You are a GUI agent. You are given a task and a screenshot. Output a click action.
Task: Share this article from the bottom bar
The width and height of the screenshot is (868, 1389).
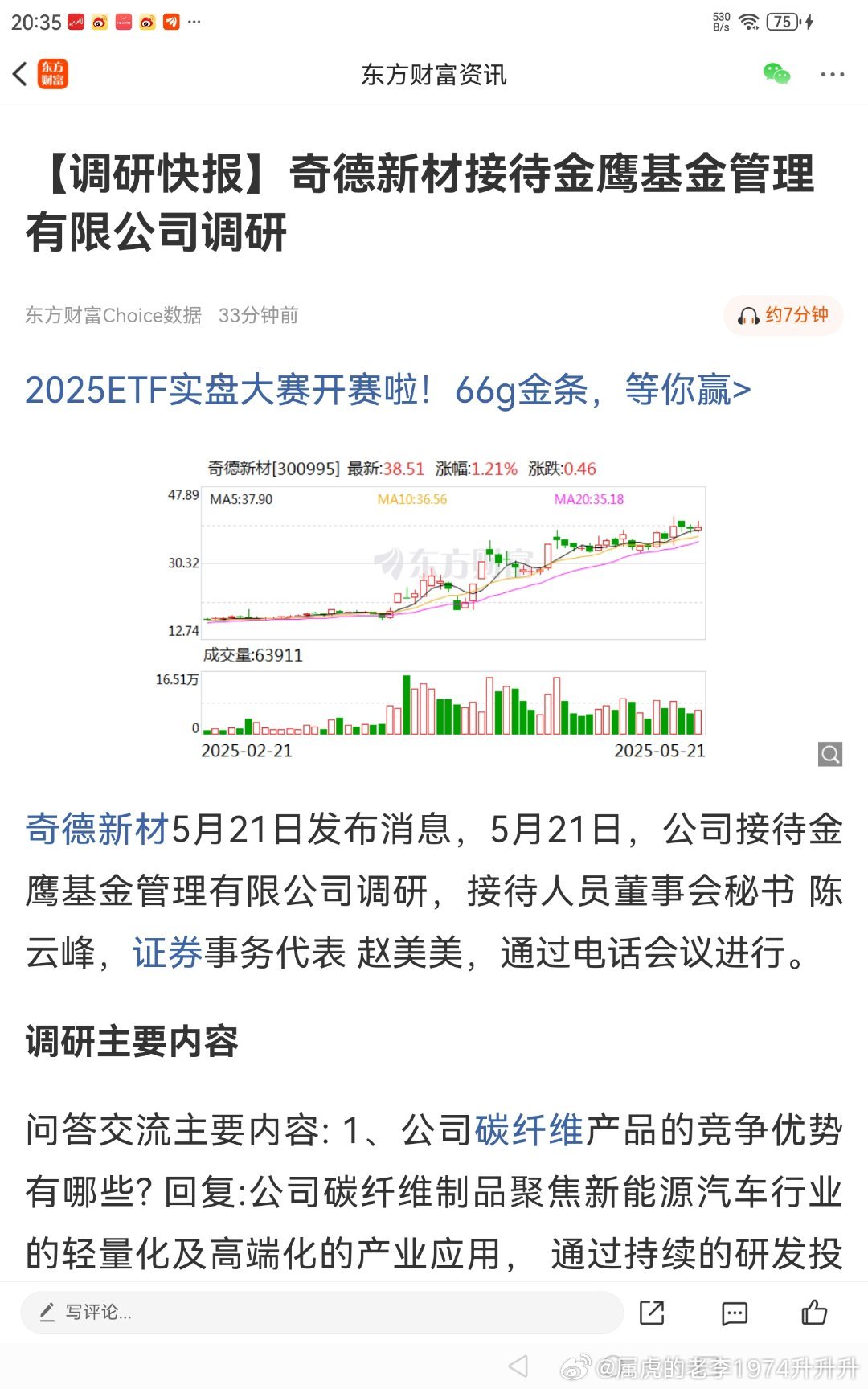pos(652,1313)
